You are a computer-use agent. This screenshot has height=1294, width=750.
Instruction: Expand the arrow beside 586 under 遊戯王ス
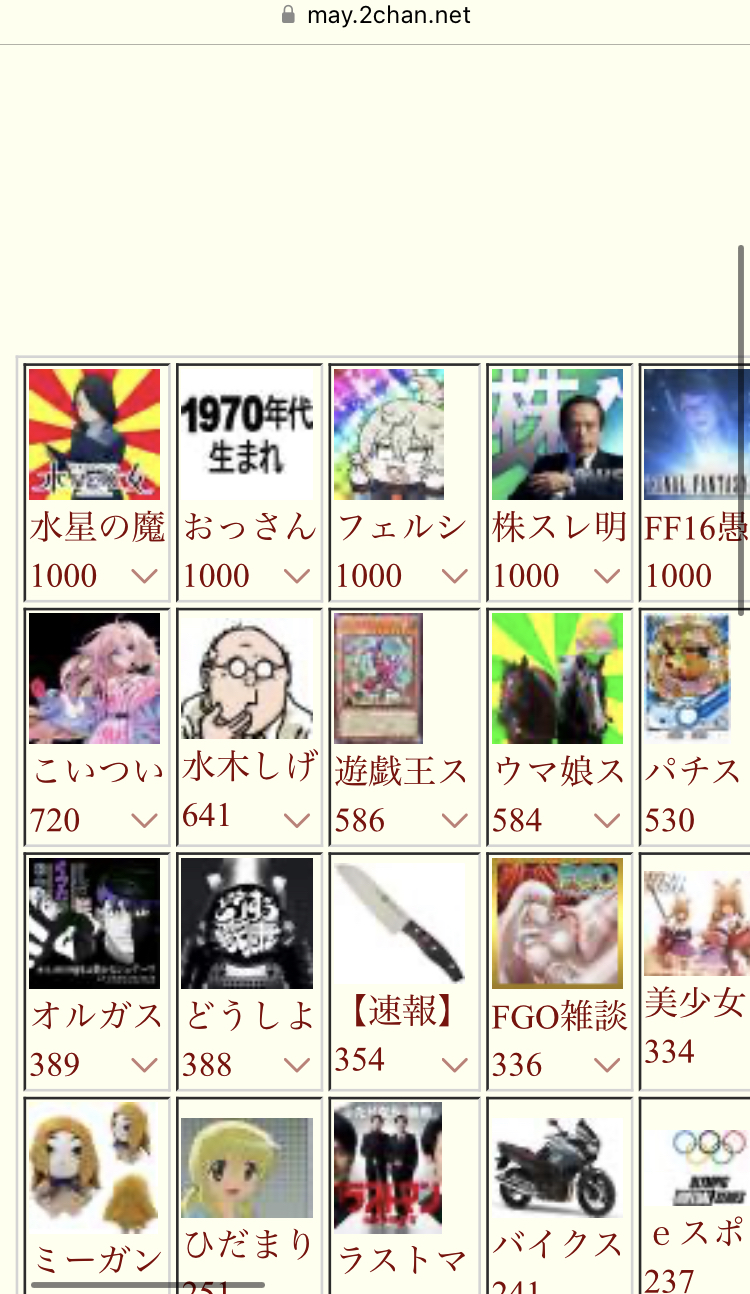coord(455,821)
